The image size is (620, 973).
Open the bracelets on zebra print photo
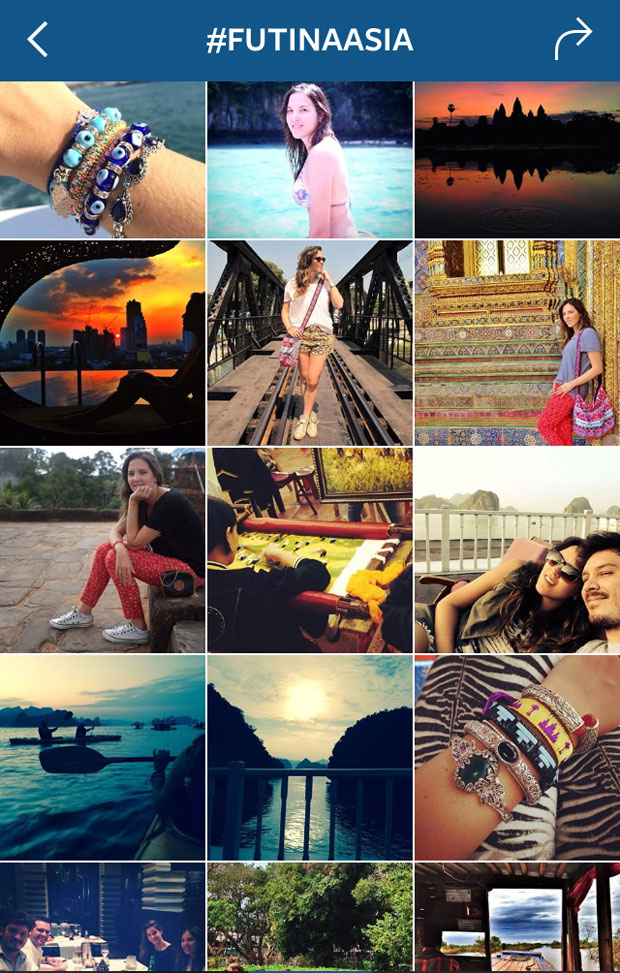pos(517,757)
